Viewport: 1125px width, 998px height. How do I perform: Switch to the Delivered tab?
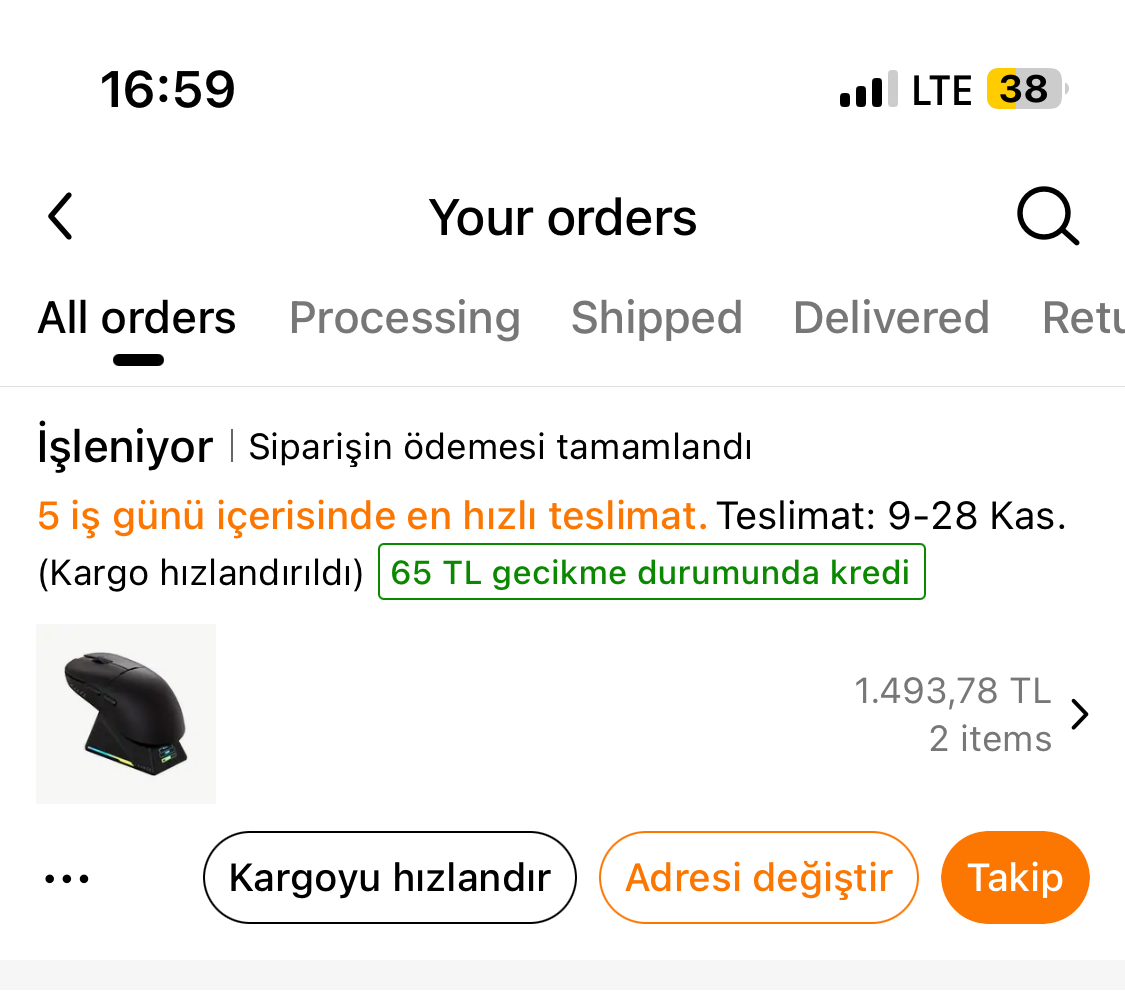[890, 319]
